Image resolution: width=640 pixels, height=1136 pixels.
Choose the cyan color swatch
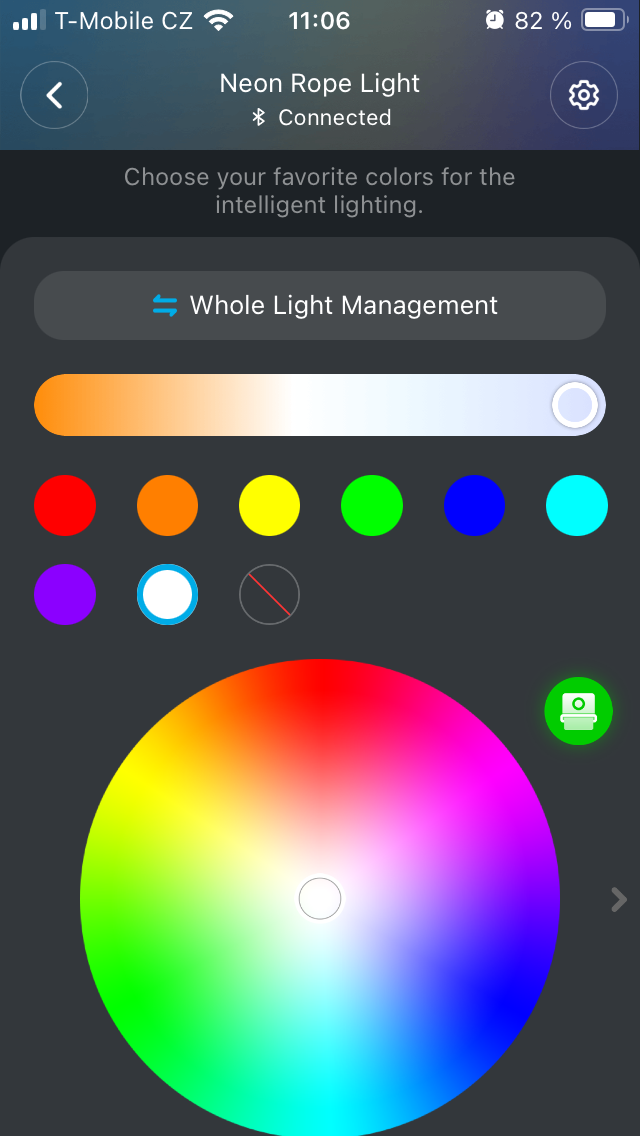pyautogui.click(x=577, y=506)
